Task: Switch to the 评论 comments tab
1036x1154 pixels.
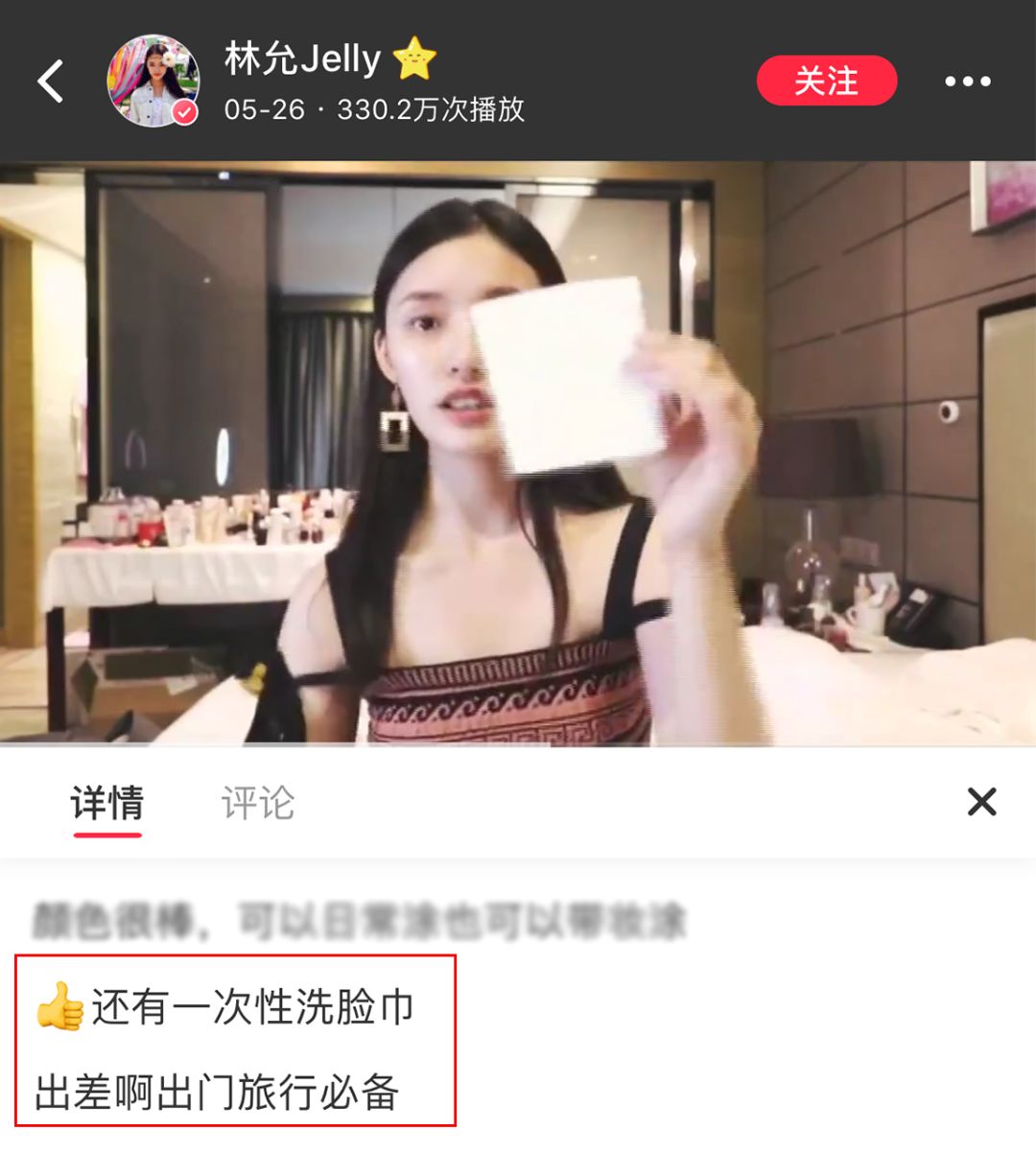Action: (x=259, y=802)
